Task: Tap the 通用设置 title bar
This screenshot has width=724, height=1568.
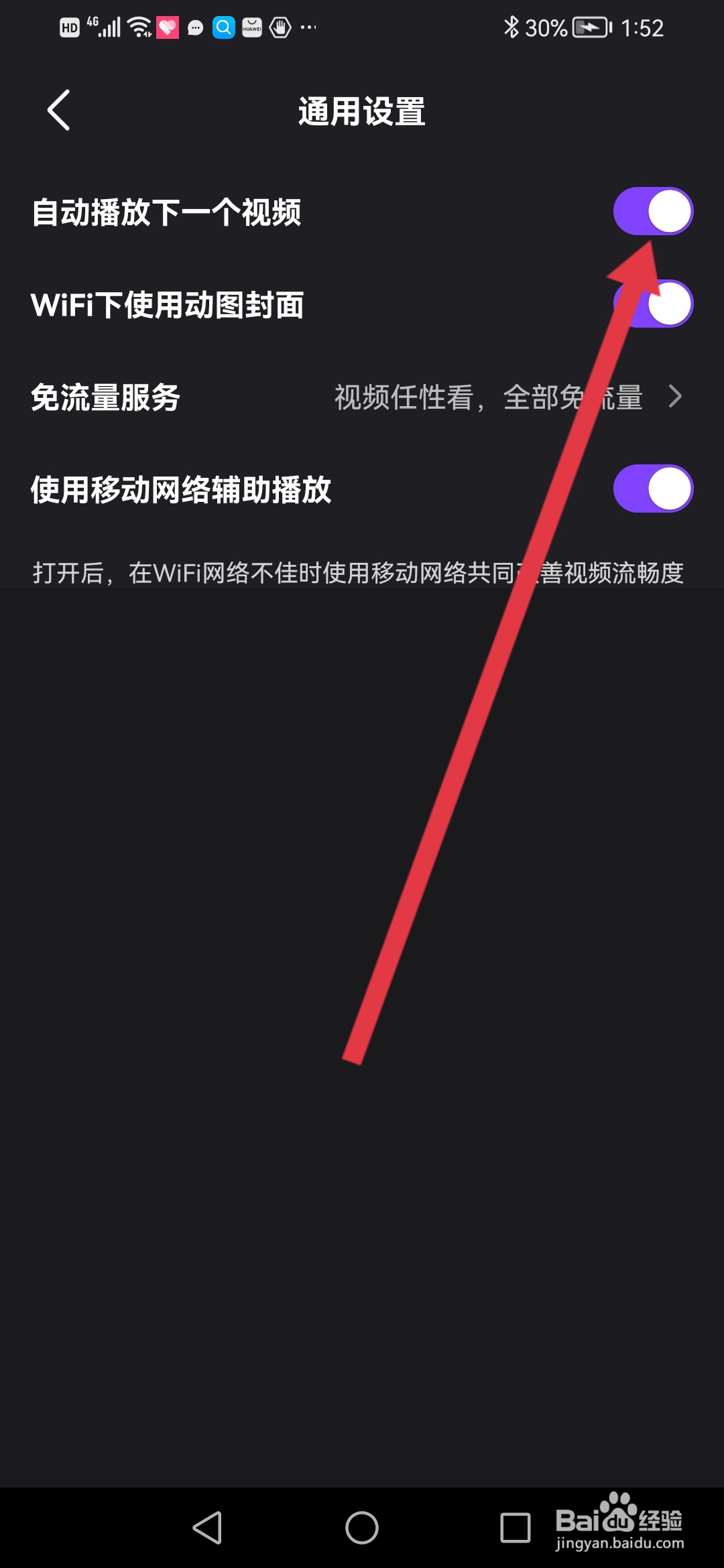Action: [x=362, y=112]
